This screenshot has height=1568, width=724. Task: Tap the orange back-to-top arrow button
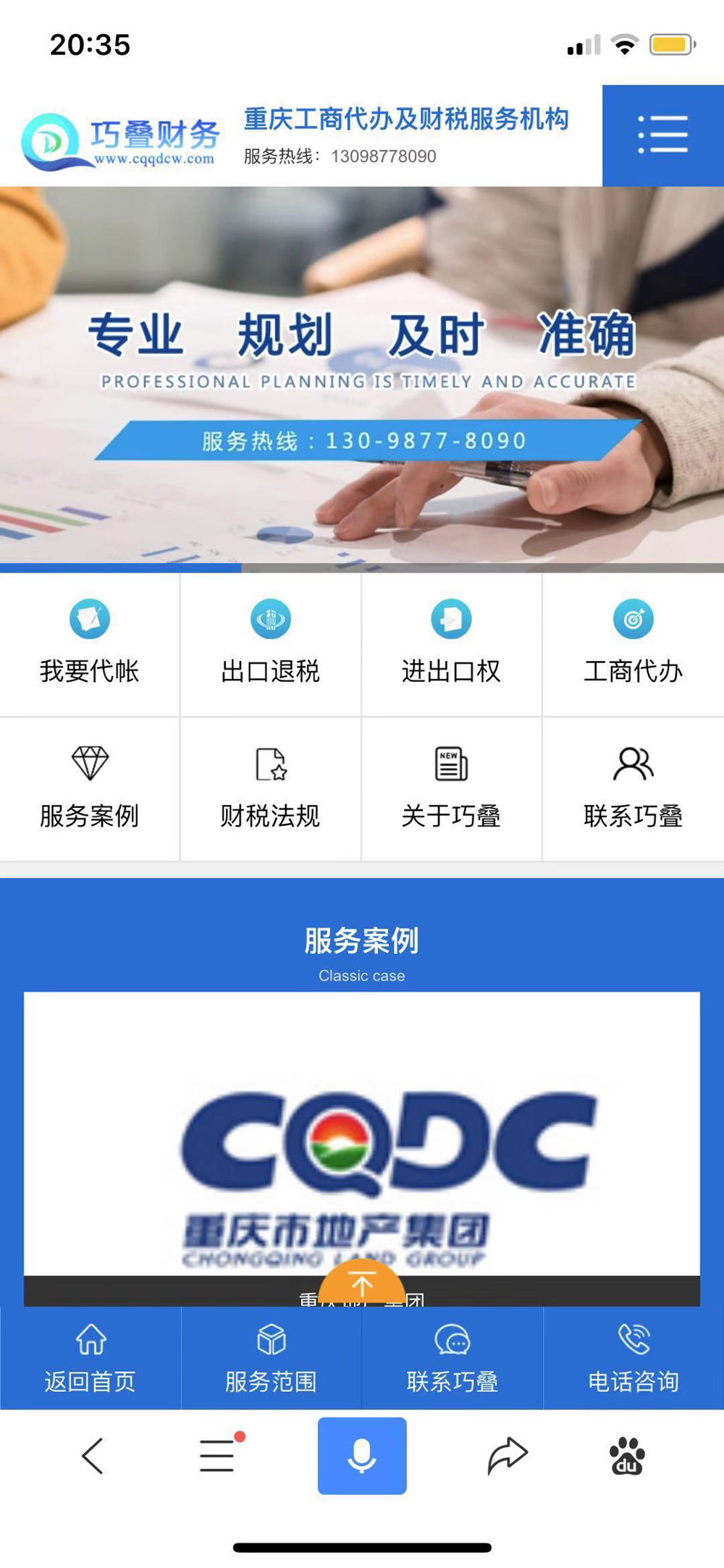361,1285
